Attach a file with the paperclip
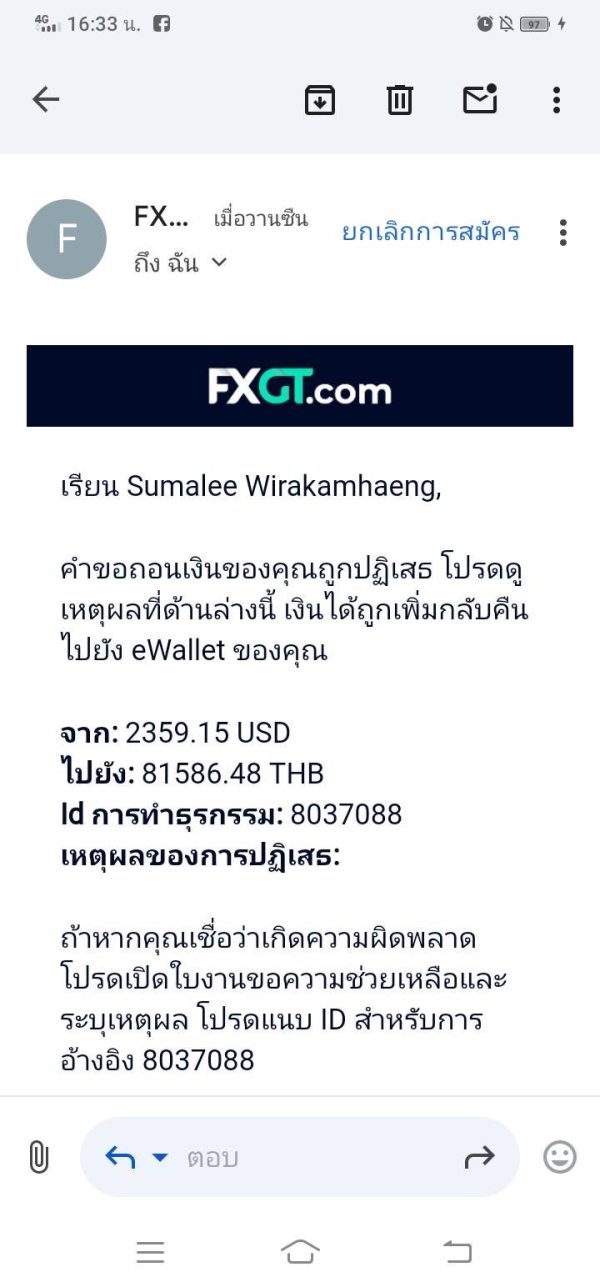The image size is (600, 1287). [38, 1158]
